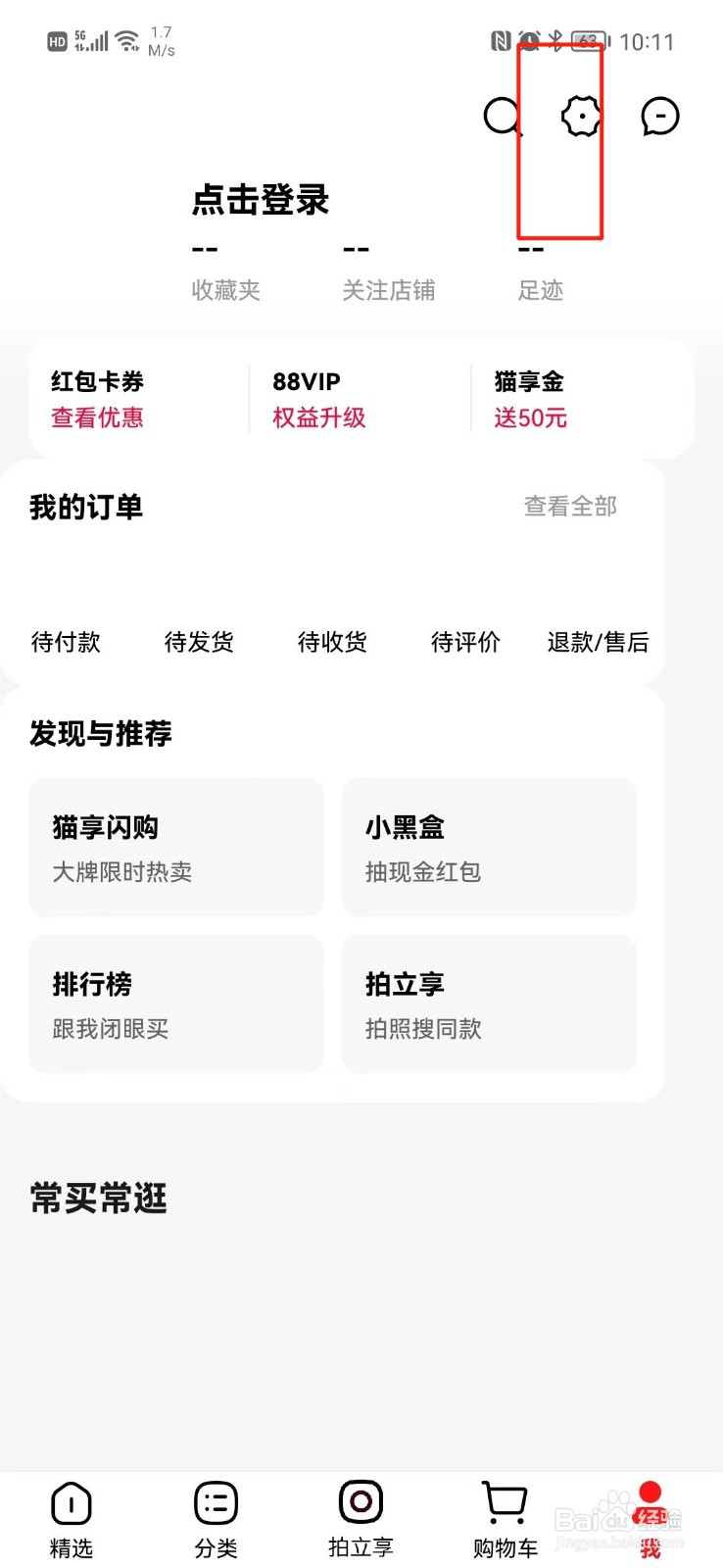This screenshot has width=723, height=1568.
Task: Open the 待付款 pending payment orders
Action: tap(65, 642)
